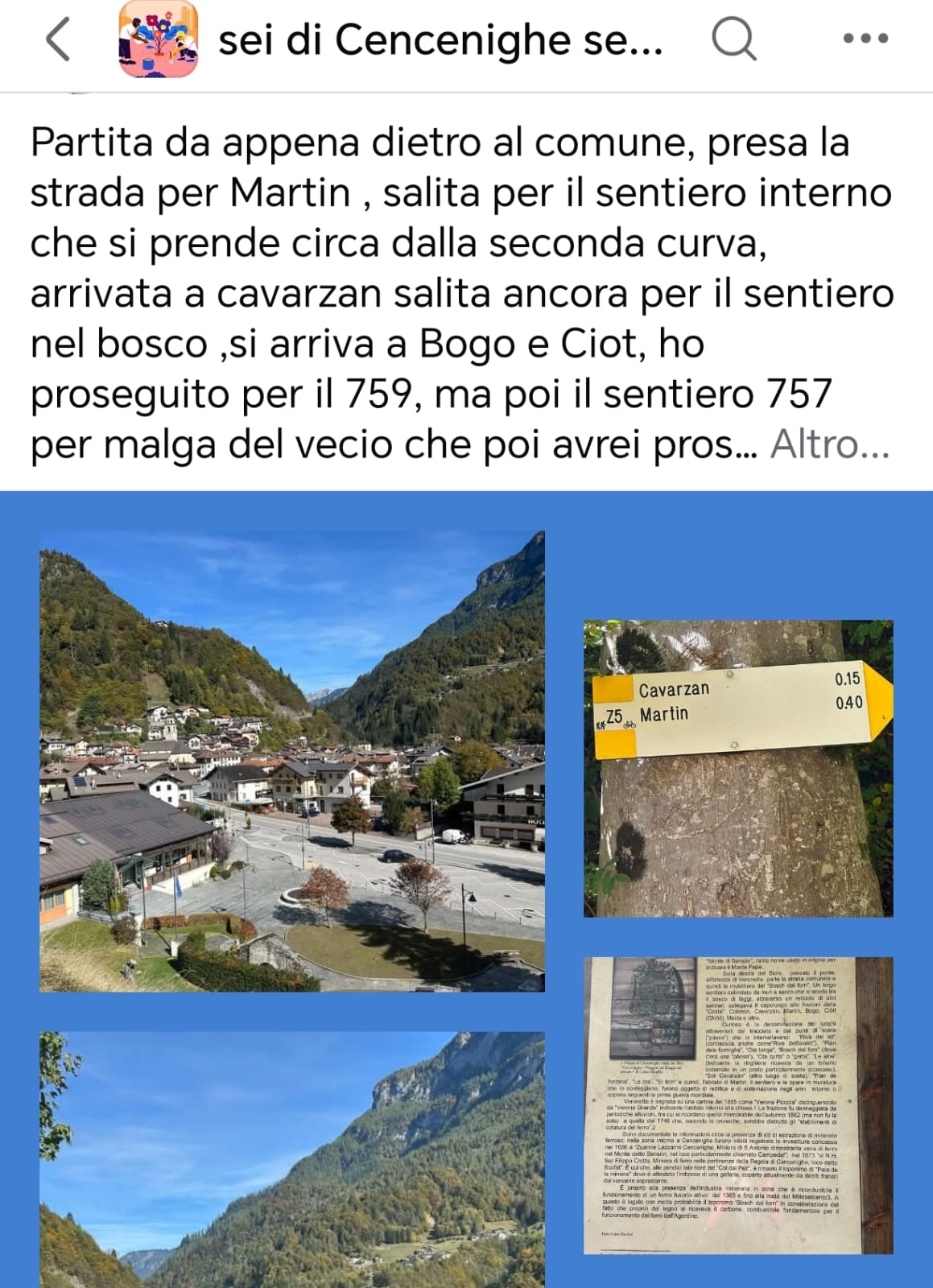Screen dimensions: 933x1288
Task: Expand the post text with 'Altro...'
Action: tap(829, 444)
